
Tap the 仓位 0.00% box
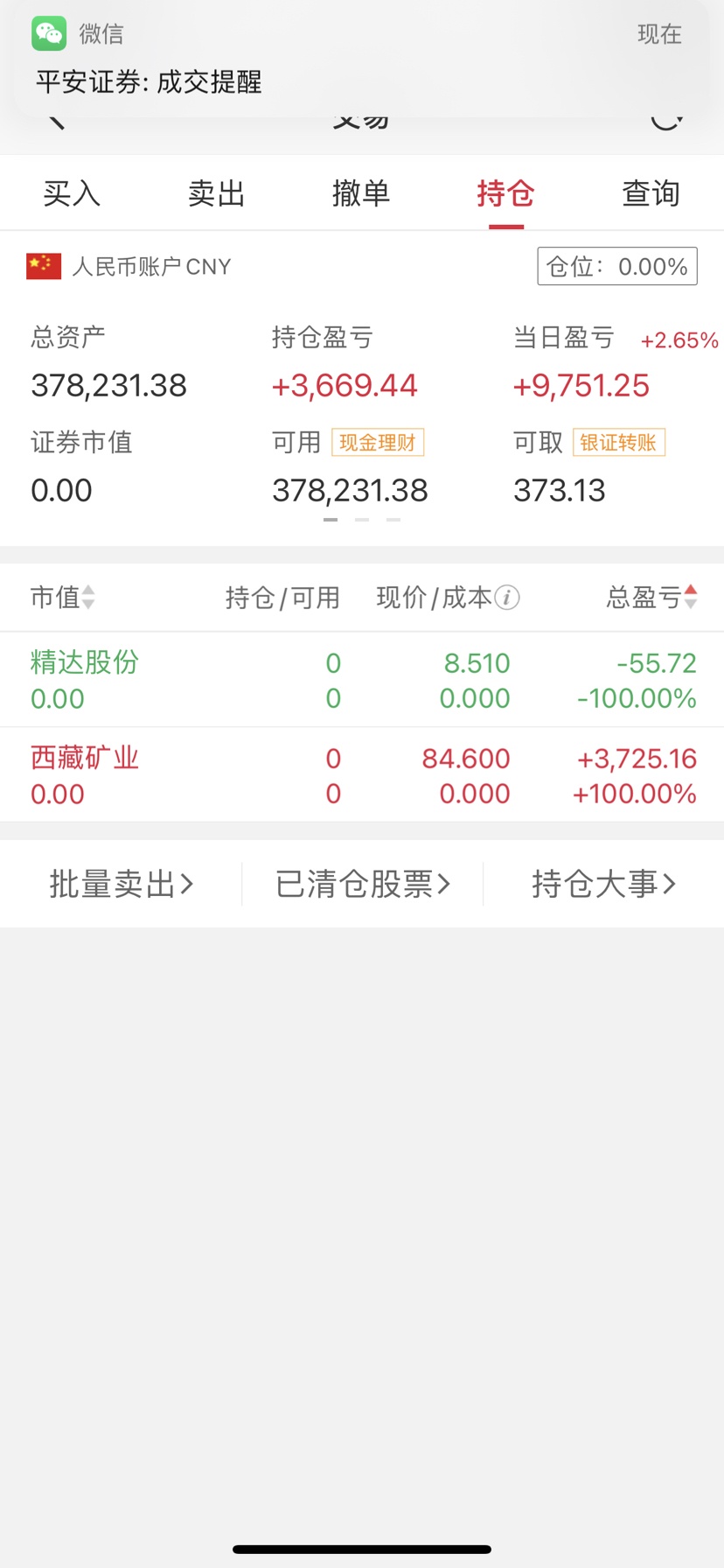point(617,267)
